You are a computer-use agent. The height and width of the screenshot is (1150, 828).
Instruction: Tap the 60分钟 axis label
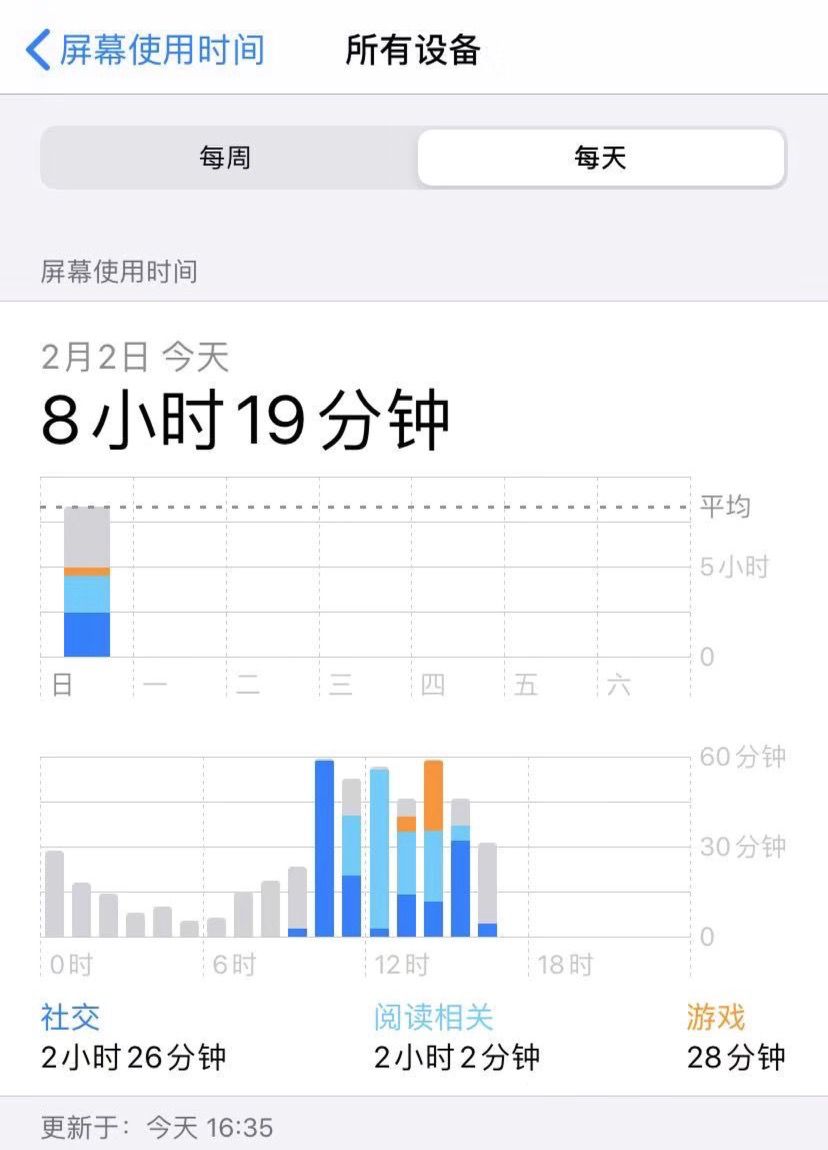742,757
